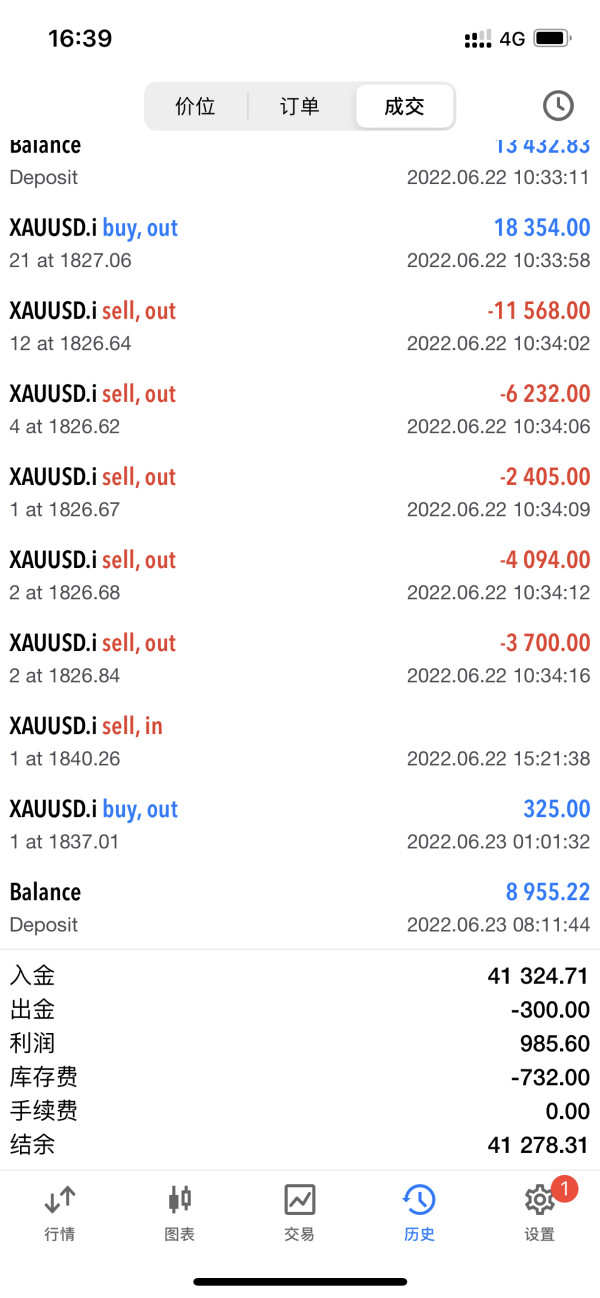
Task: Switch to the 交易 tab
Action: pyautogui.click(x=300, y=1212)
